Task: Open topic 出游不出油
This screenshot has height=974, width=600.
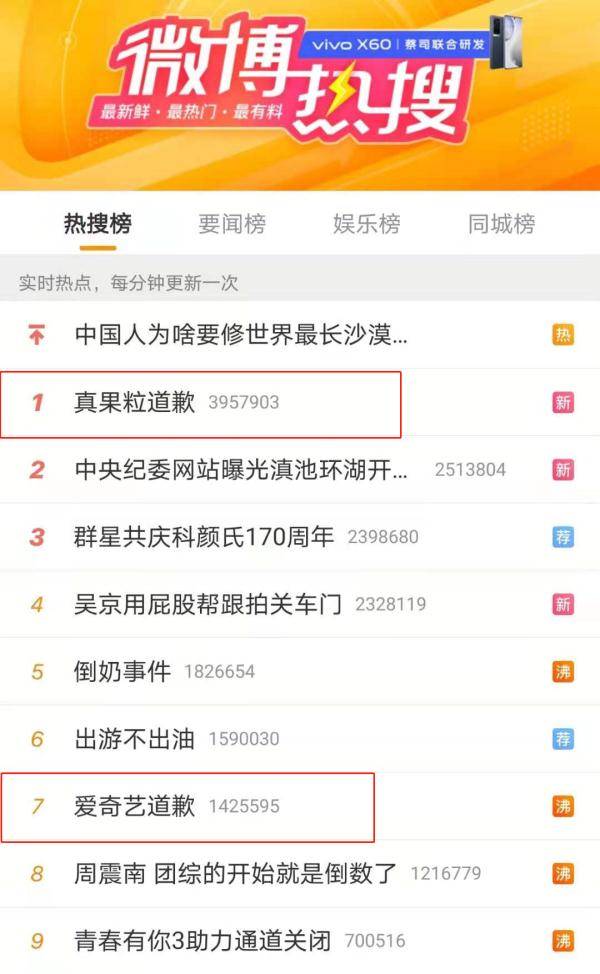Action: (135, 739)
